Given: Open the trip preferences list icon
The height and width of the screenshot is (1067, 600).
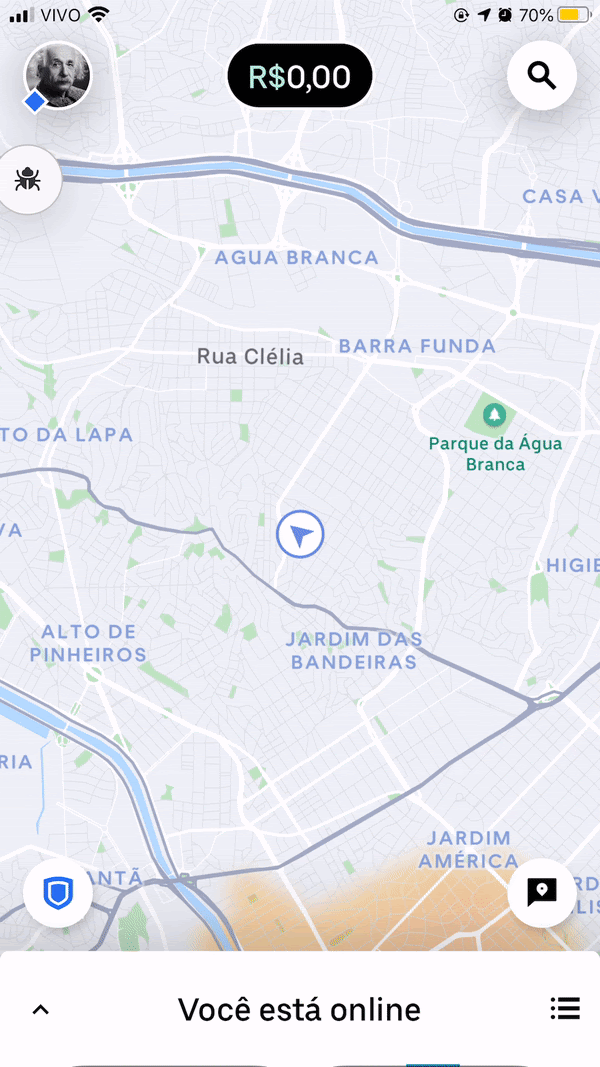Looking at the screenshot, I should coord(565,1009).
